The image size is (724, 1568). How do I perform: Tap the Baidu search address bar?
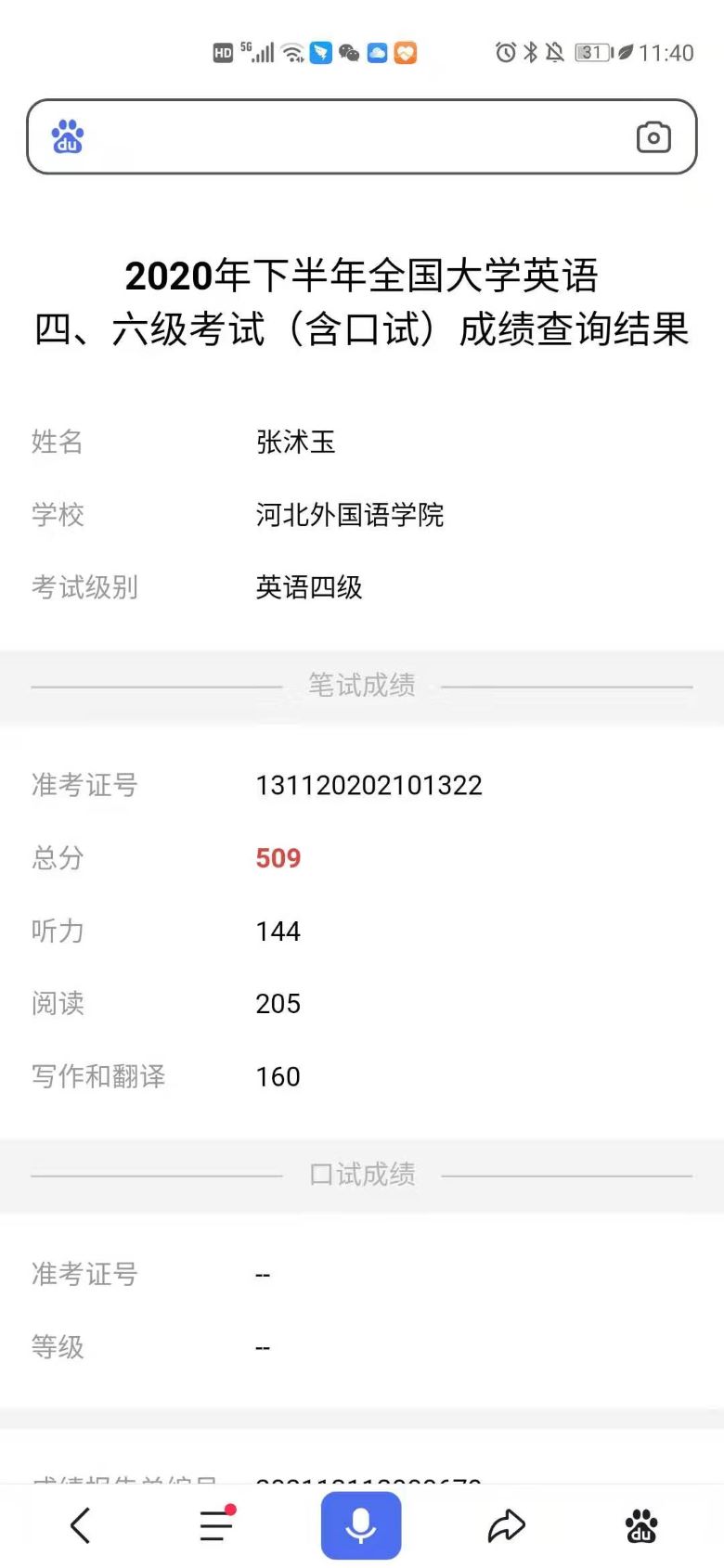[361, 136]
